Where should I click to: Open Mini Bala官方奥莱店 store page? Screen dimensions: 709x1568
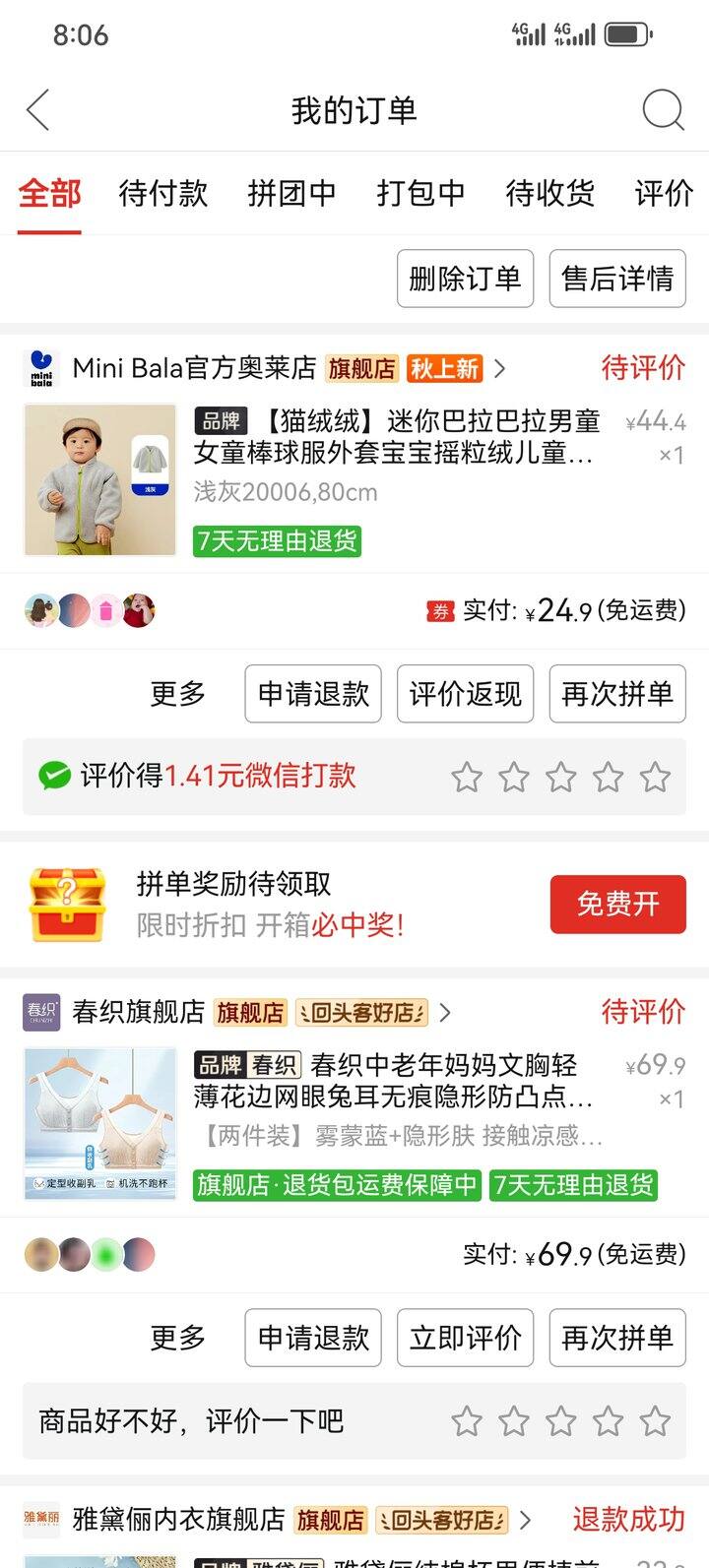click(x=194, y=368)
